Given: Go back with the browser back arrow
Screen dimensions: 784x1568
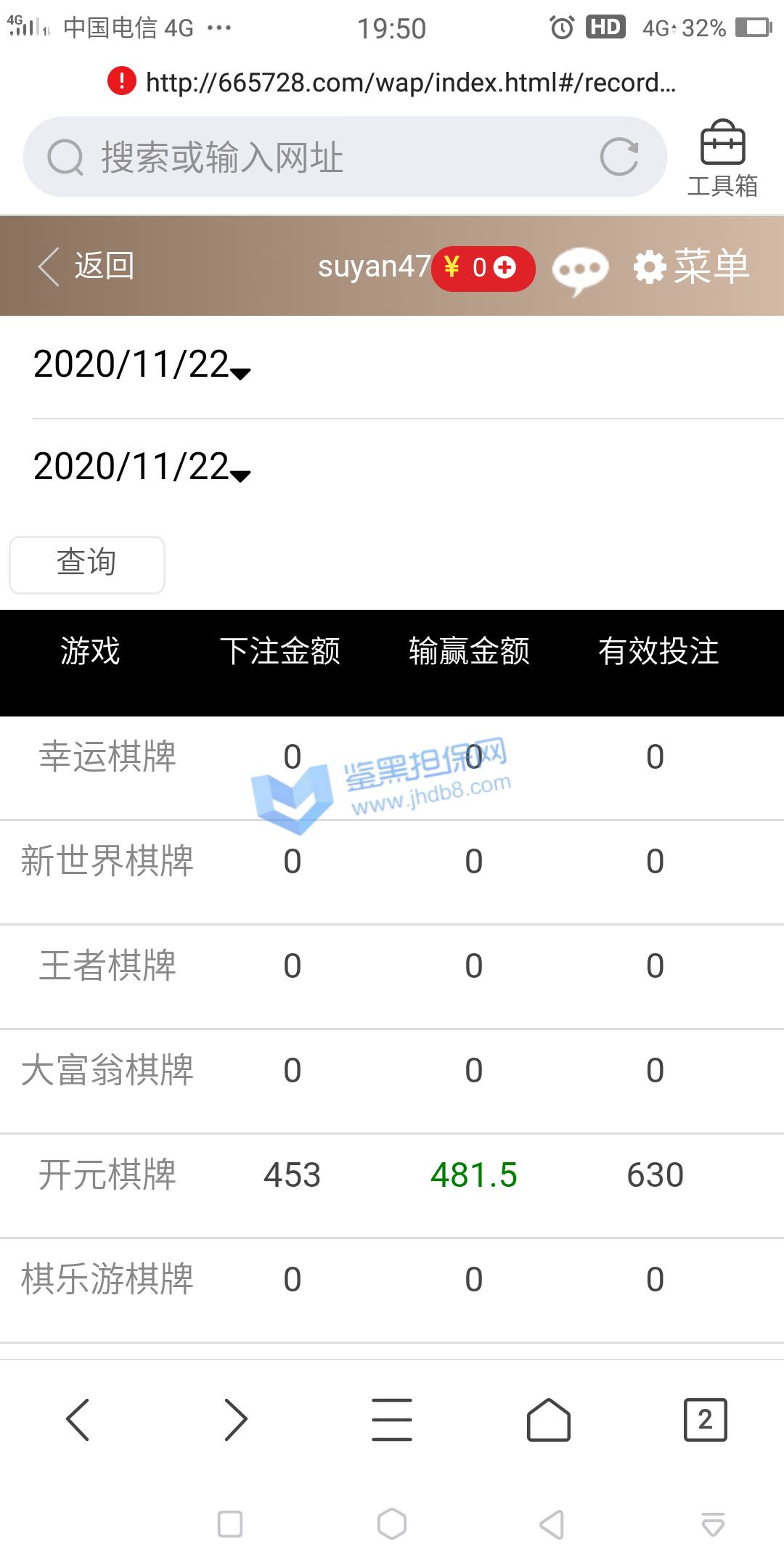Looking at the screenshot, I should click(78, 1419).
